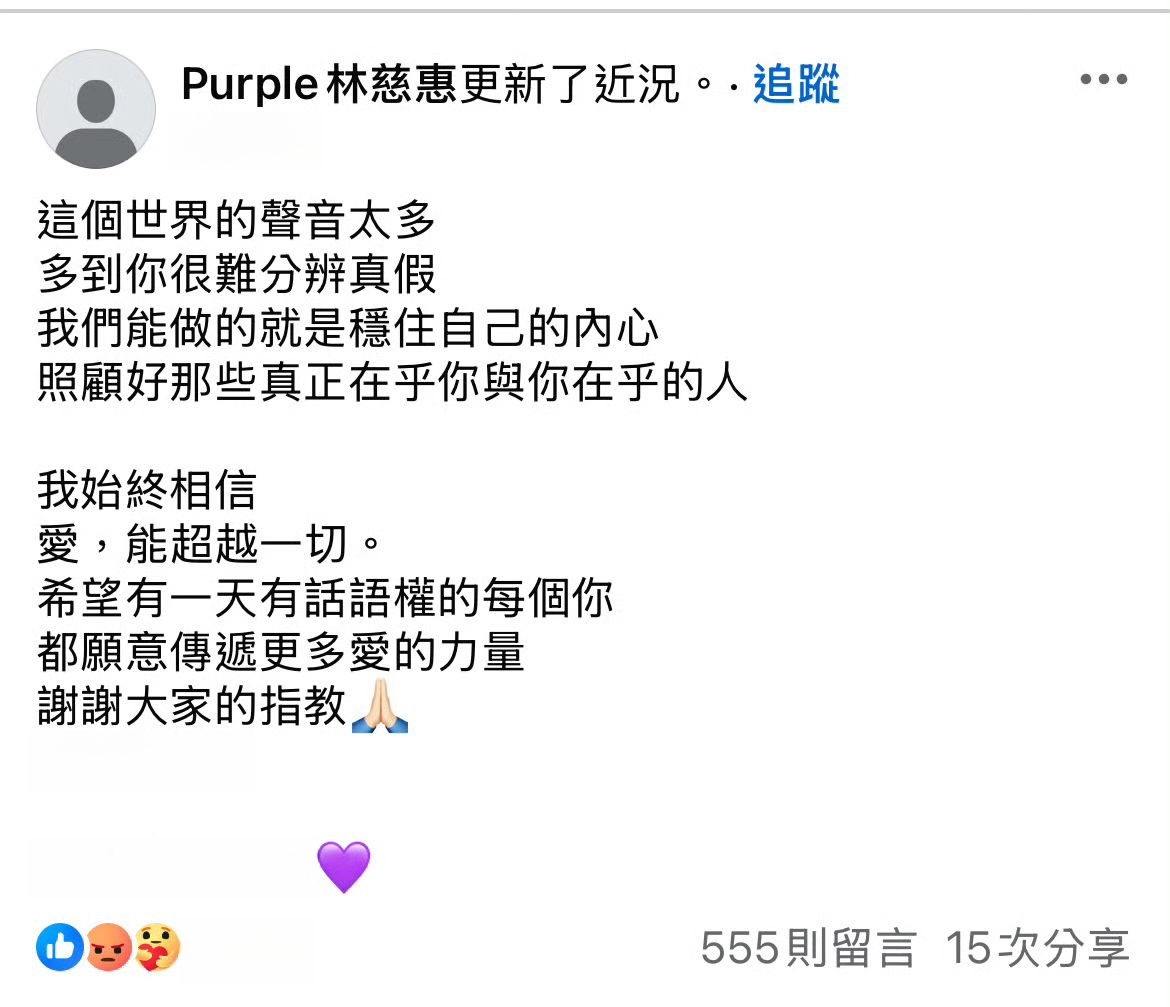Screen dimensions: 1170x1007
Task: Open the post's three-dot overflow menu
Action: (1104, 80)
